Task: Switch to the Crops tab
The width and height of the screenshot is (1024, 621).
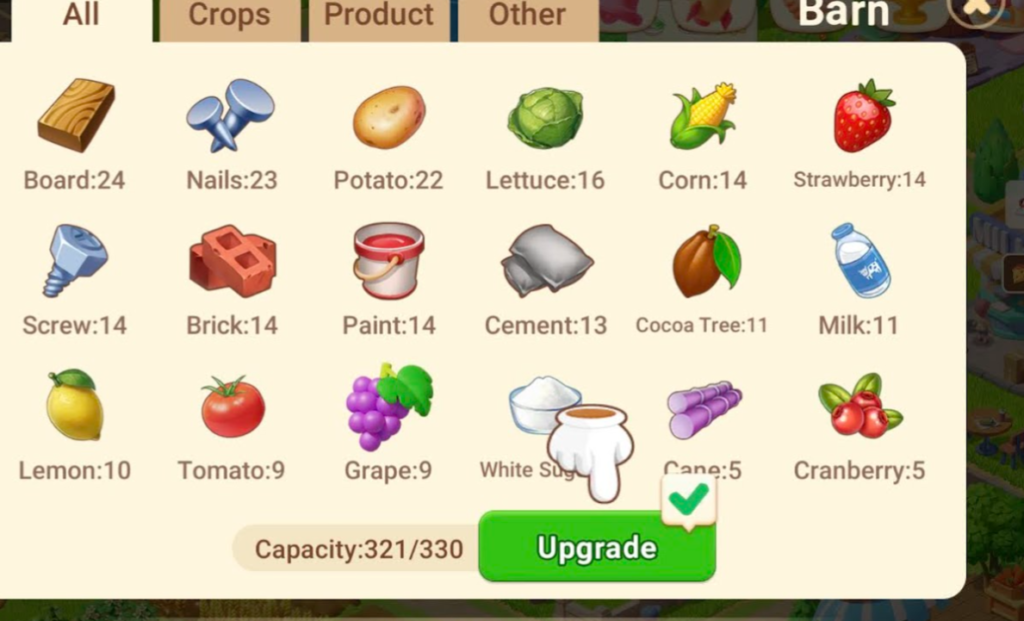Action: [229, 17]
